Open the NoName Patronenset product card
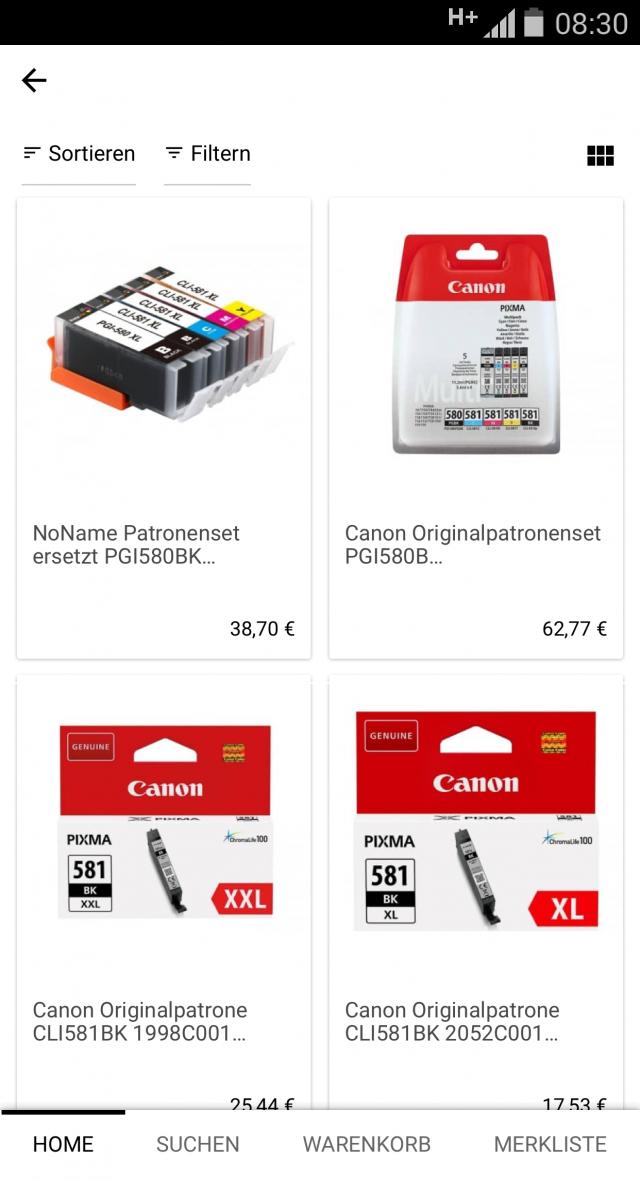Viewport: 640px width, 1181px height. [164, 428]
